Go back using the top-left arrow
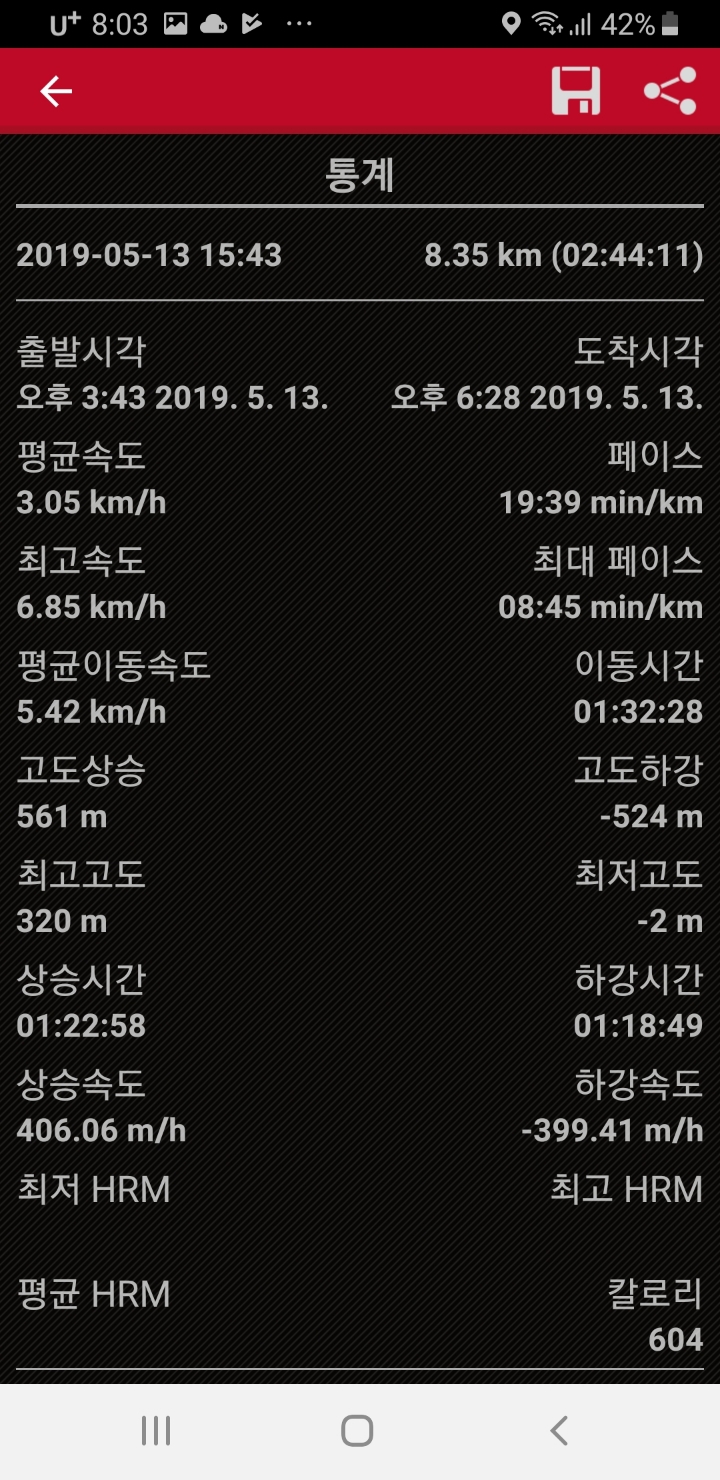This screenshot has height=1480, width=720. click(56, 92)
